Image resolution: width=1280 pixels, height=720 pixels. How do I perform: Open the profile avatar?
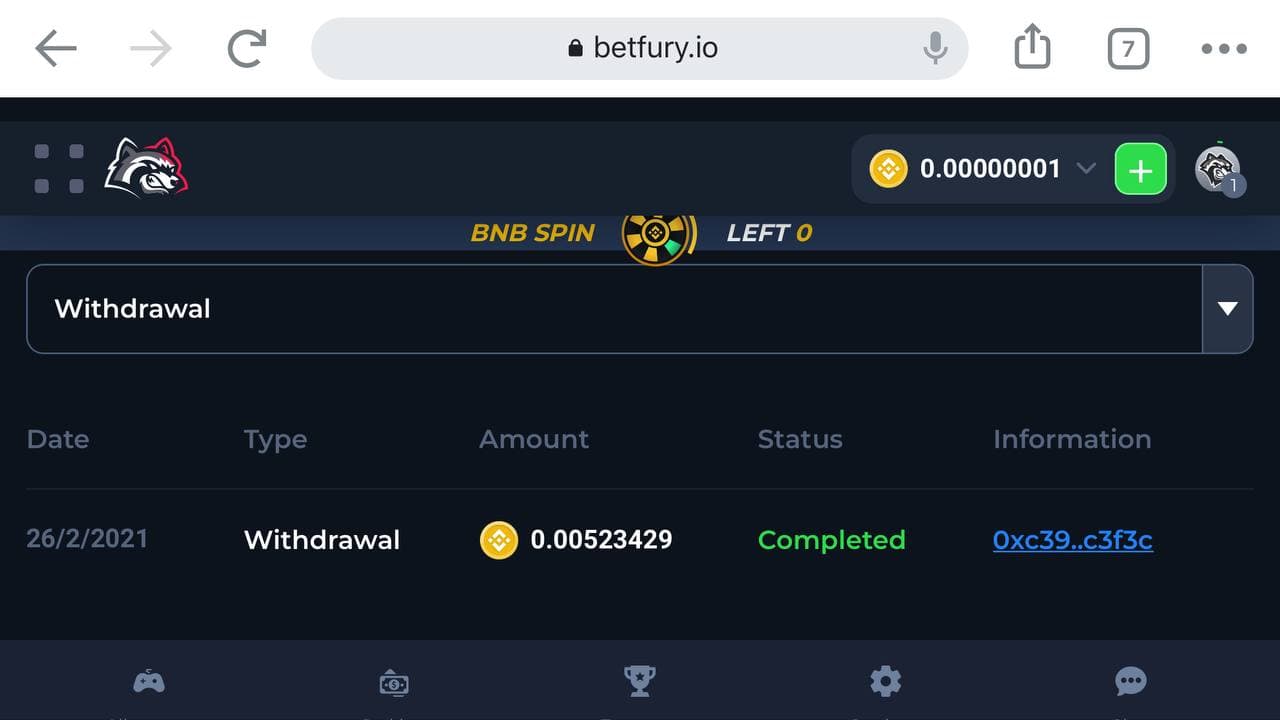tap(1217, 169)
